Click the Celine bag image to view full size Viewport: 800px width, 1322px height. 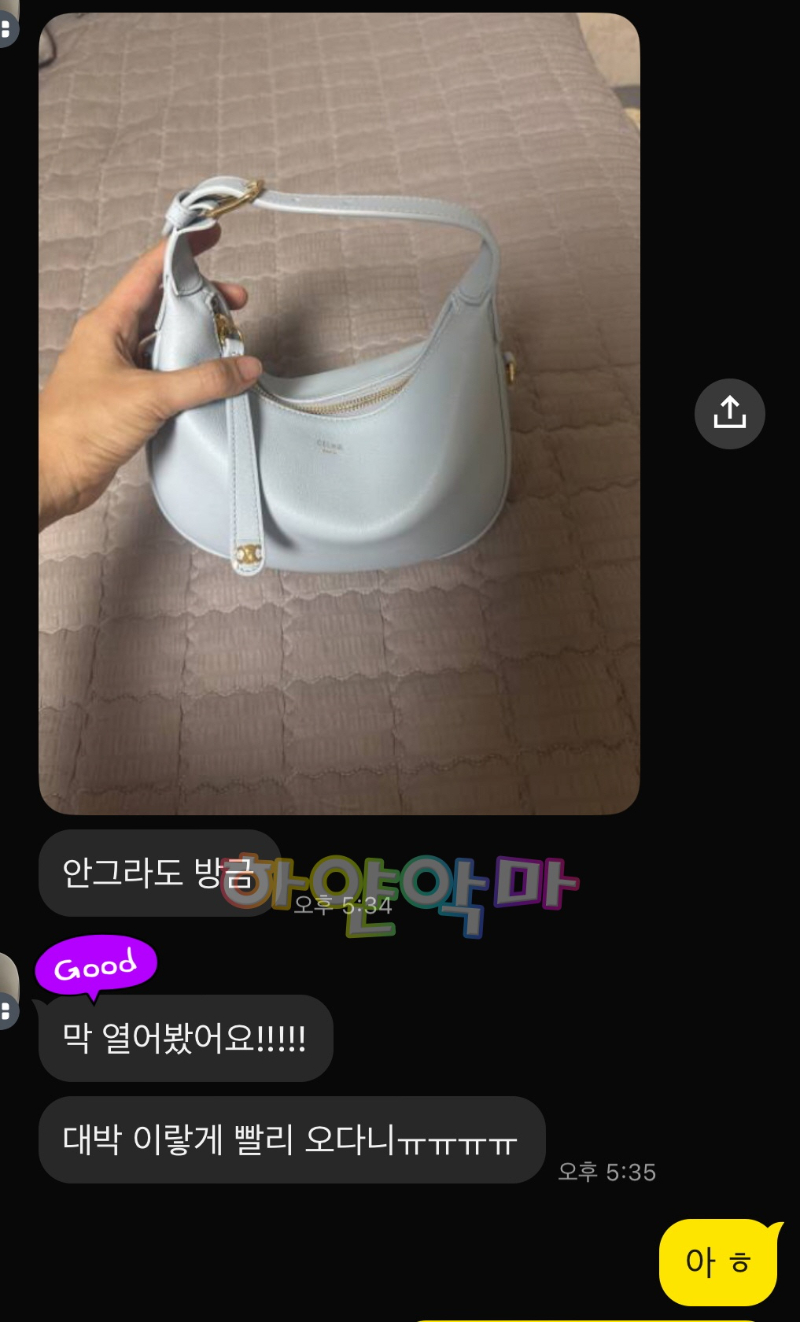pyautogui.click(x=337, y=410)
